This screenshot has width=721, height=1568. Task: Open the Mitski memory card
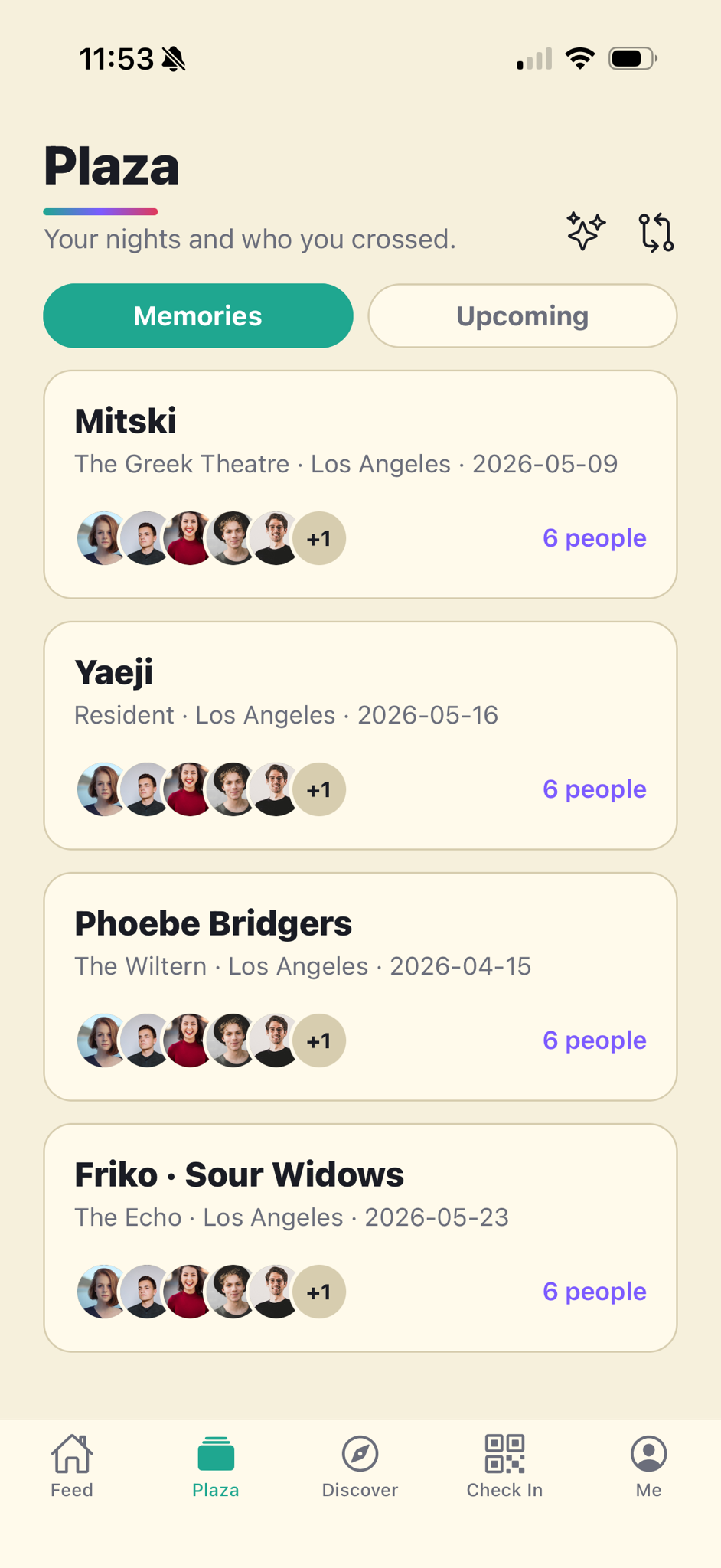[360, 485]
